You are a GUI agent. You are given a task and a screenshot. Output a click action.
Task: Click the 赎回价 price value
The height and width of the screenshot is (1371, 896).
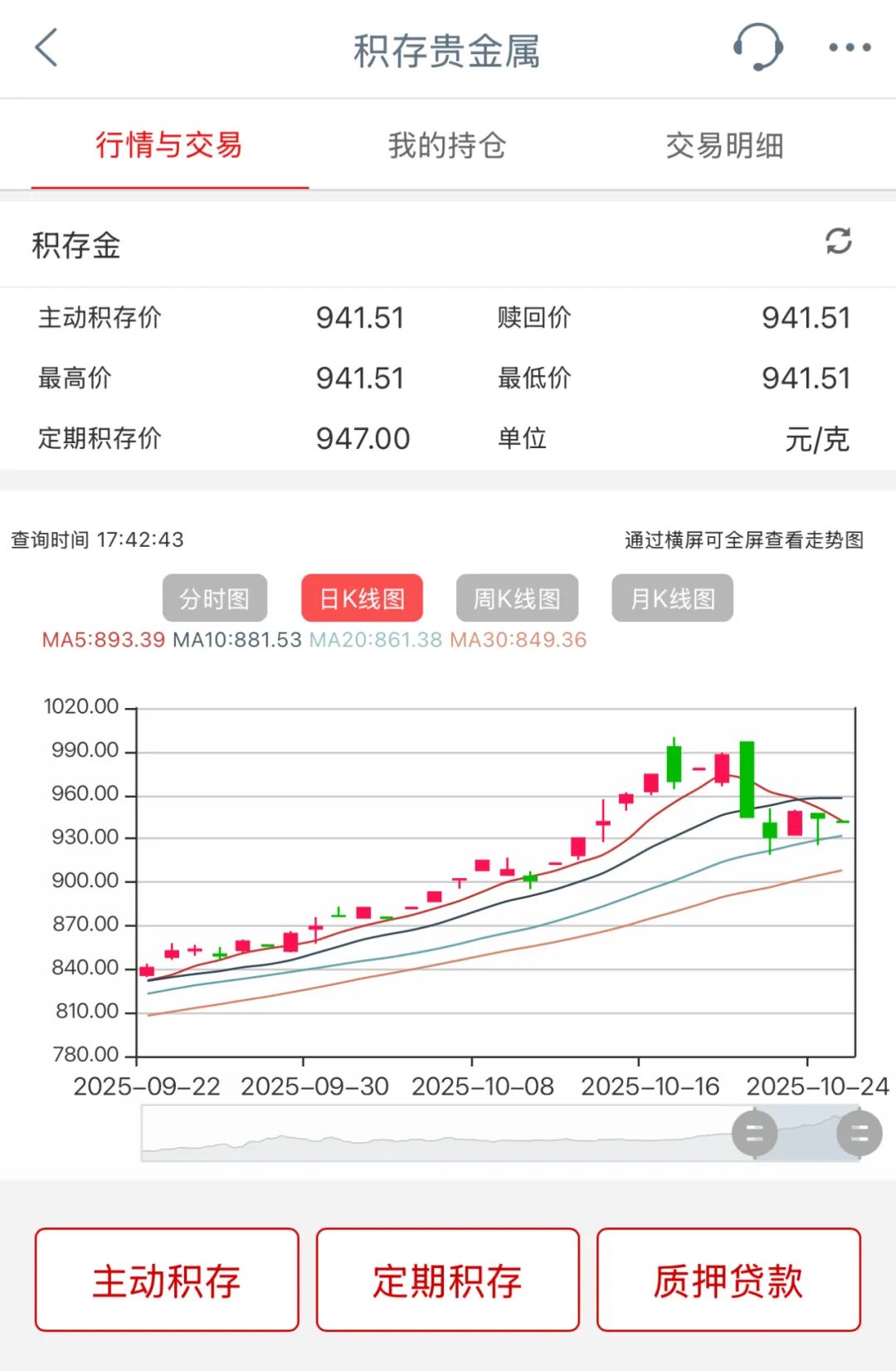tap(806, 317)
